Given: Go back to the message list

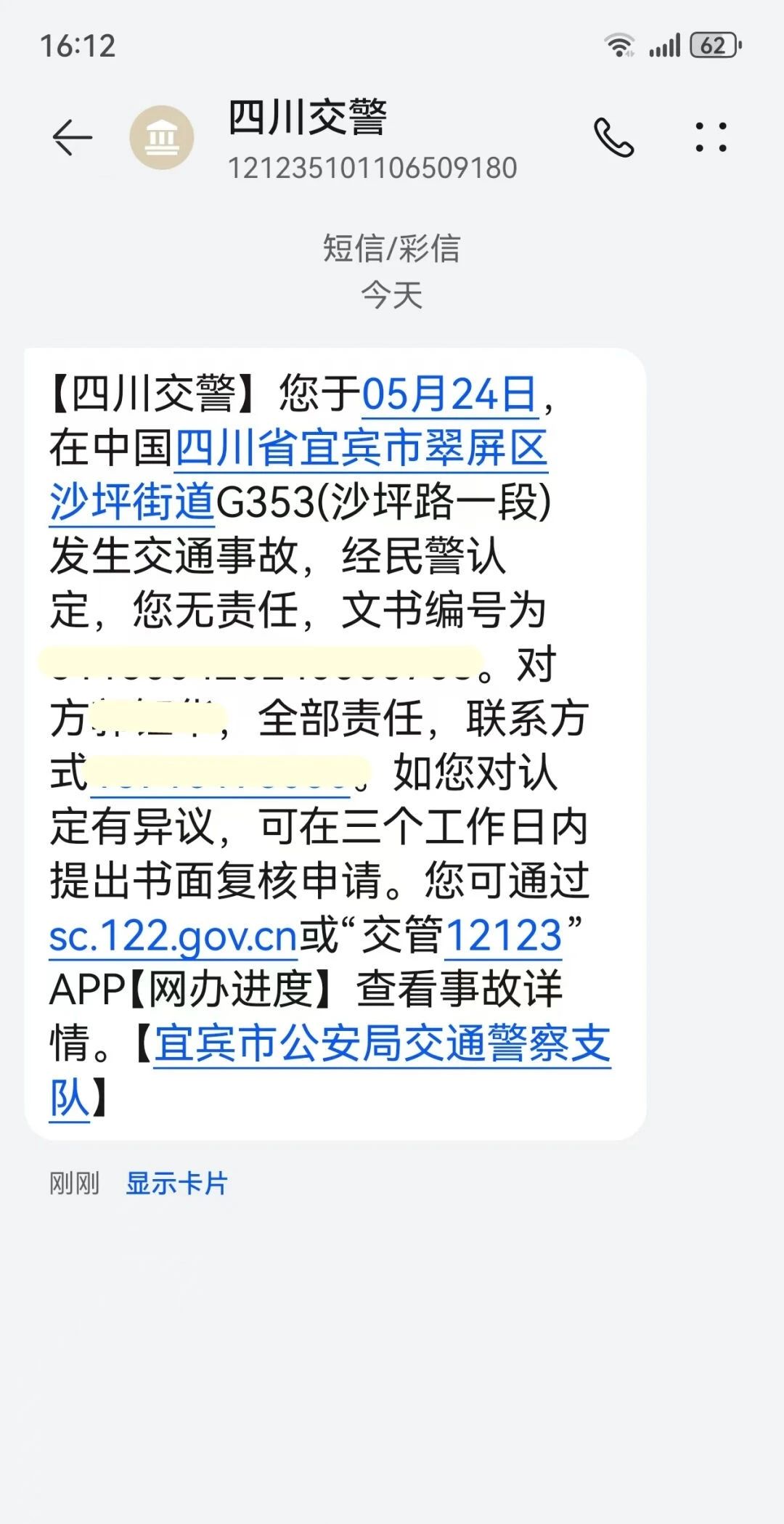Looking at the screenshot, I should click(73, 137).
